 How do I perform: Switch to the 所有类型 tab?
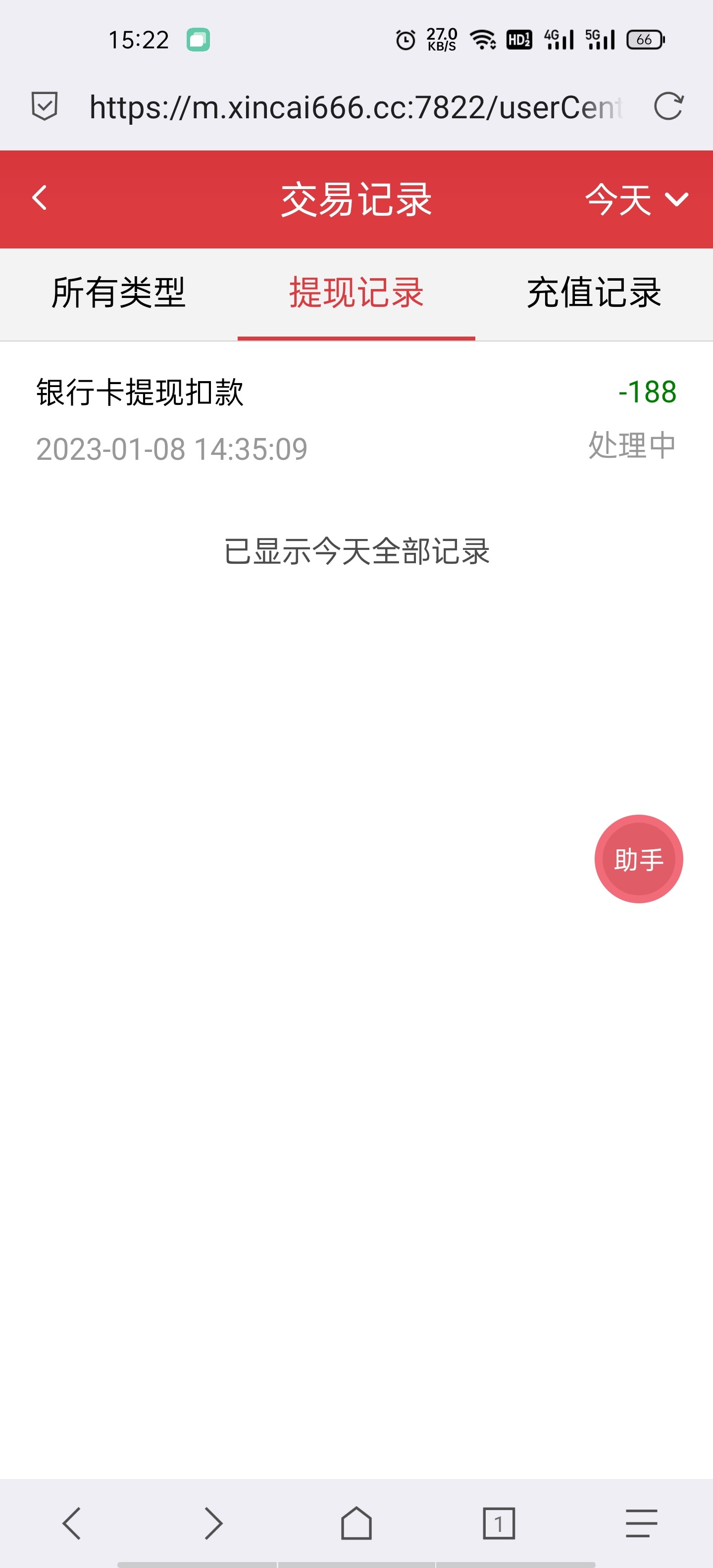pyautogui.click(x=119, y=293)
